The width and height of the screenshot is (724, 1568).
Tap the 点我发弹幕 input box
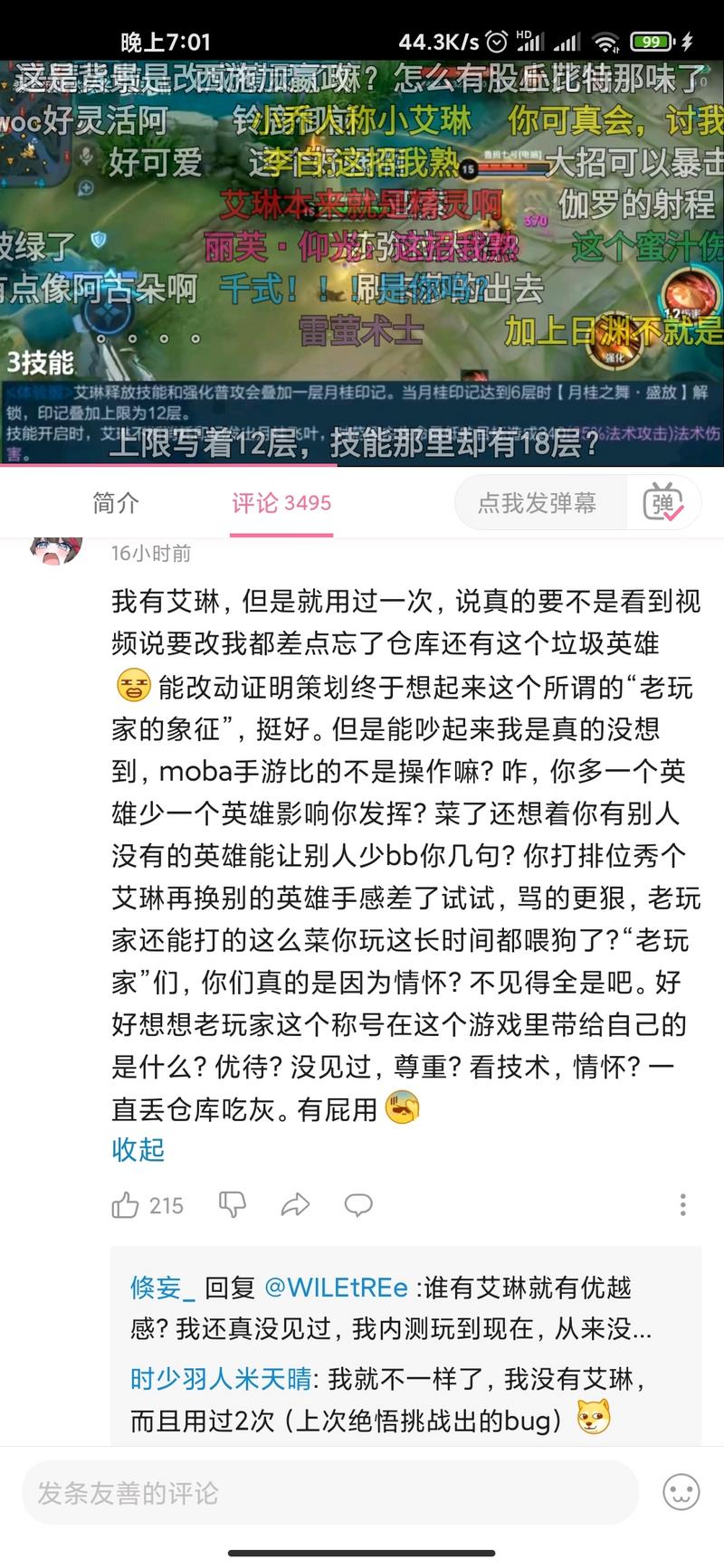point(538,503)
